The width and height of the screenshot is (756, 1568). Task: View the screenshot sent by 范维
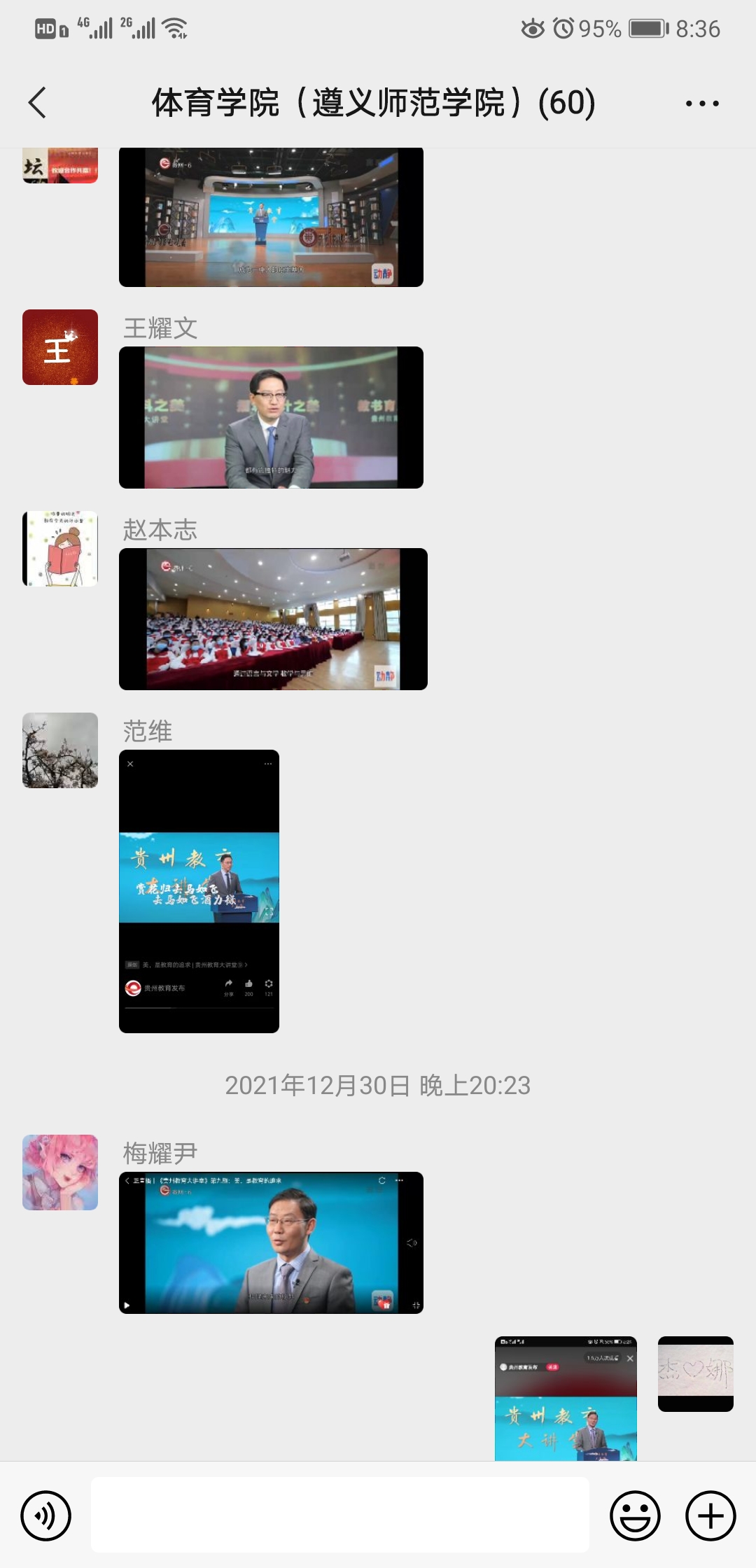coord(199,891)
